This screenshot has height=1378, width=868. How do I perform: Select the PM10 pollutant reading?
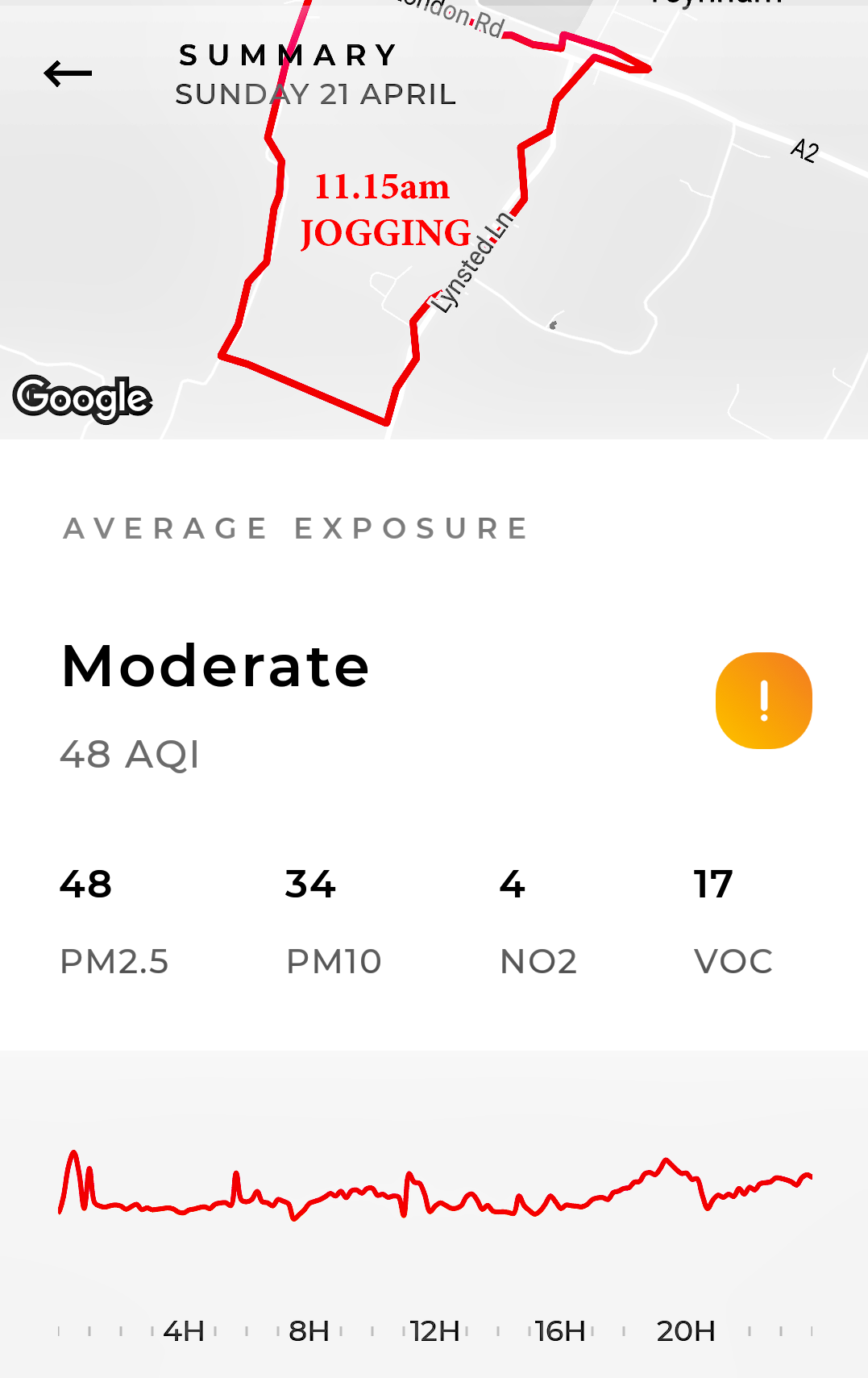tap(333, 922)
